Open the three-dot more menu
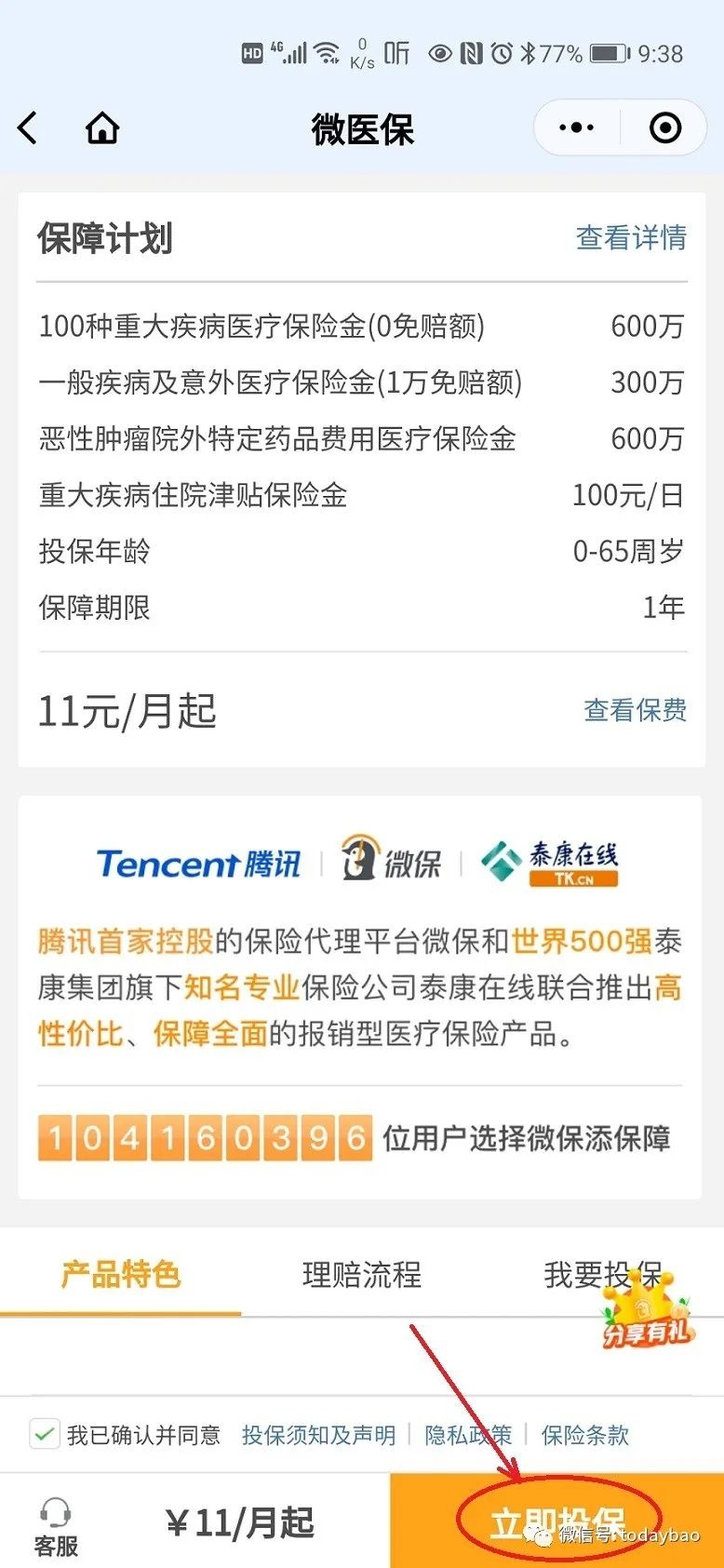The height and width of the screenshot is (1568, 724). (x=576, y=127)
